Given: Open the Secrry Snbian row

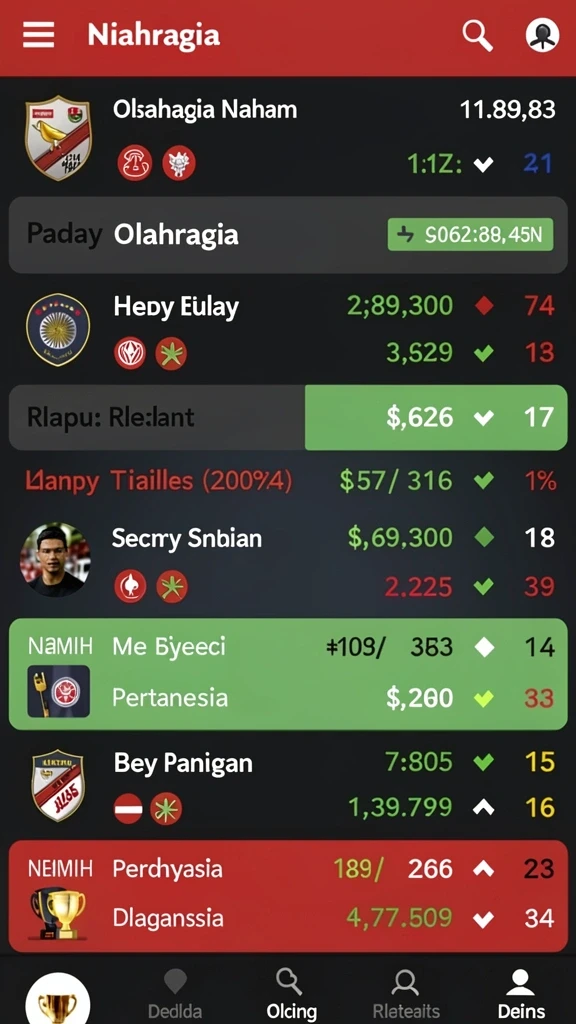Looking at the screenshot, I should 288,561.
